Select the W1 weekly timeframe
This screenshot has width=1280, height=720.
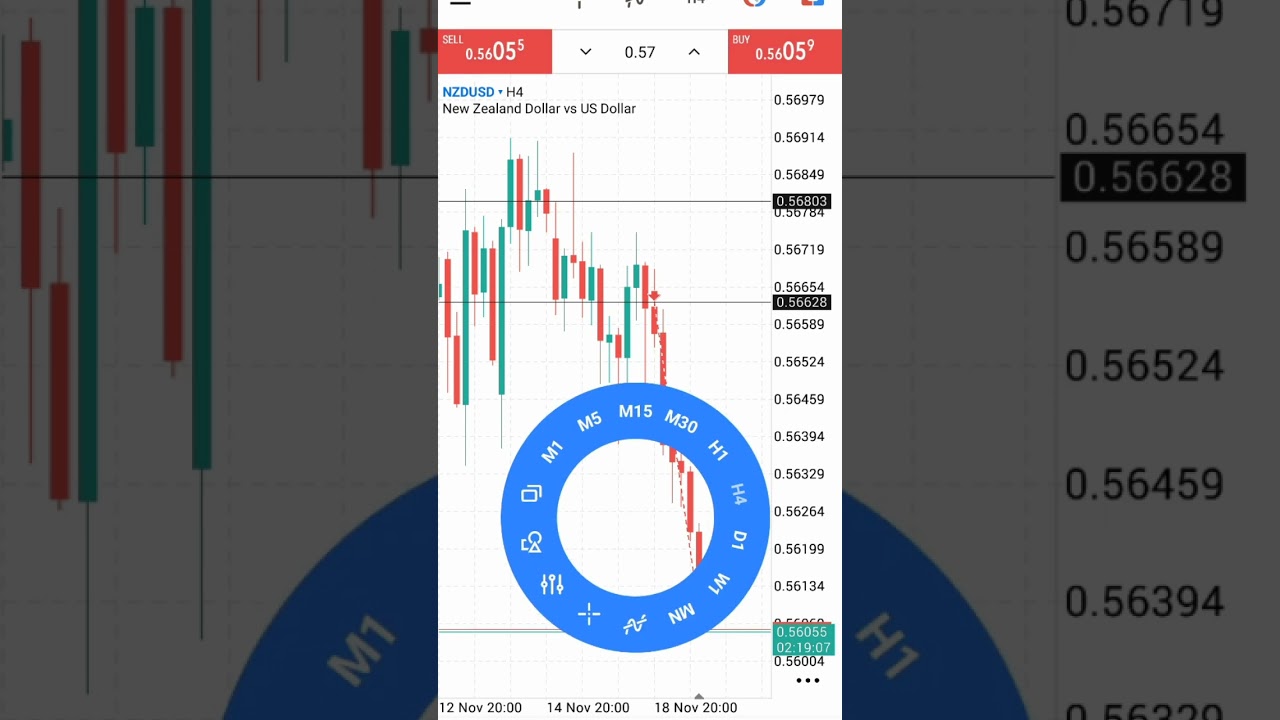coord(719,584)
